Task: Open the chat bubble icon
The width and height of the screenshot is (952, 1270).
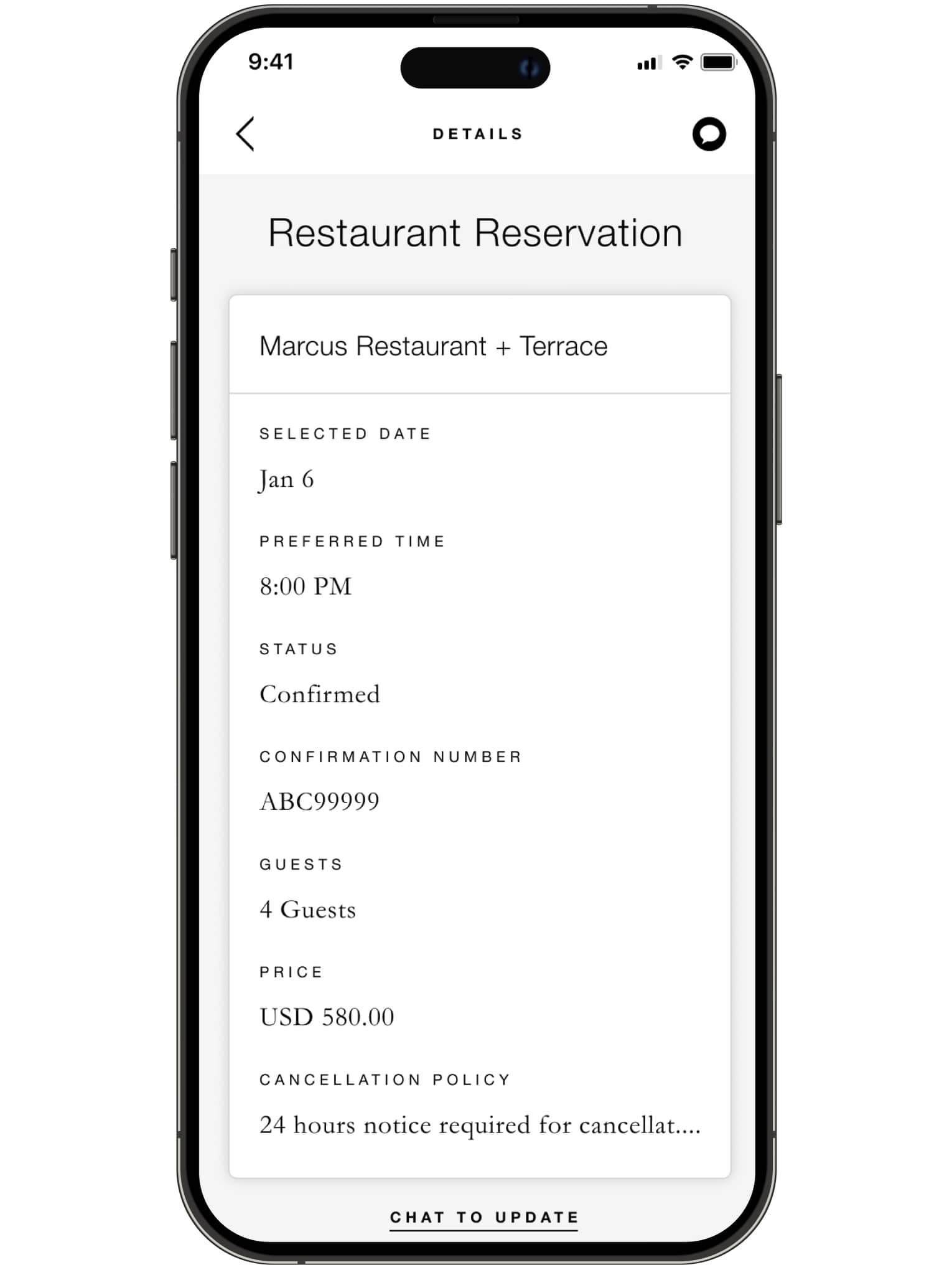Action: 709,134
